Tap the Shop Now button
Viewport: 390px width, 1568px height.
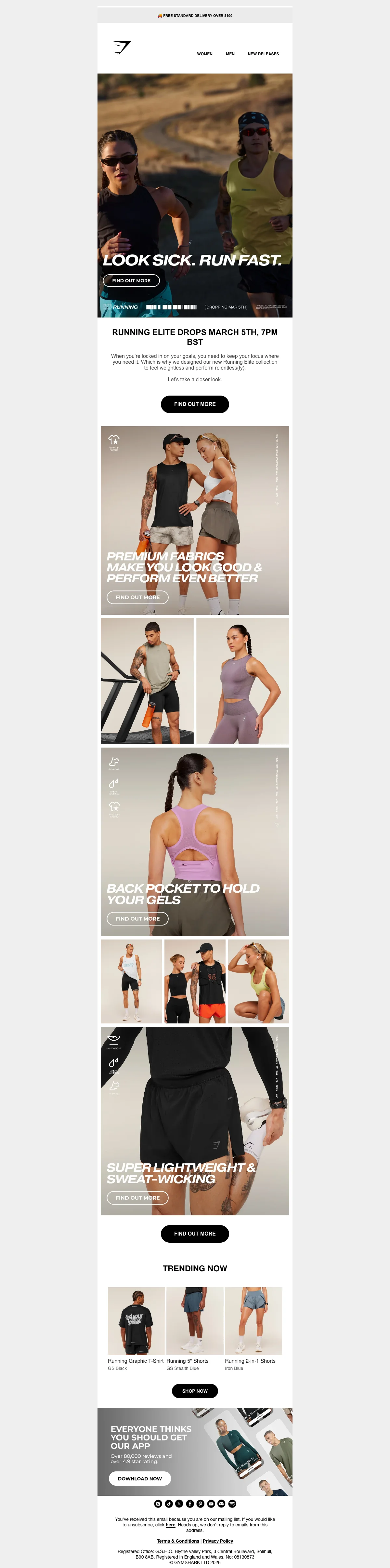point(195,1390)
